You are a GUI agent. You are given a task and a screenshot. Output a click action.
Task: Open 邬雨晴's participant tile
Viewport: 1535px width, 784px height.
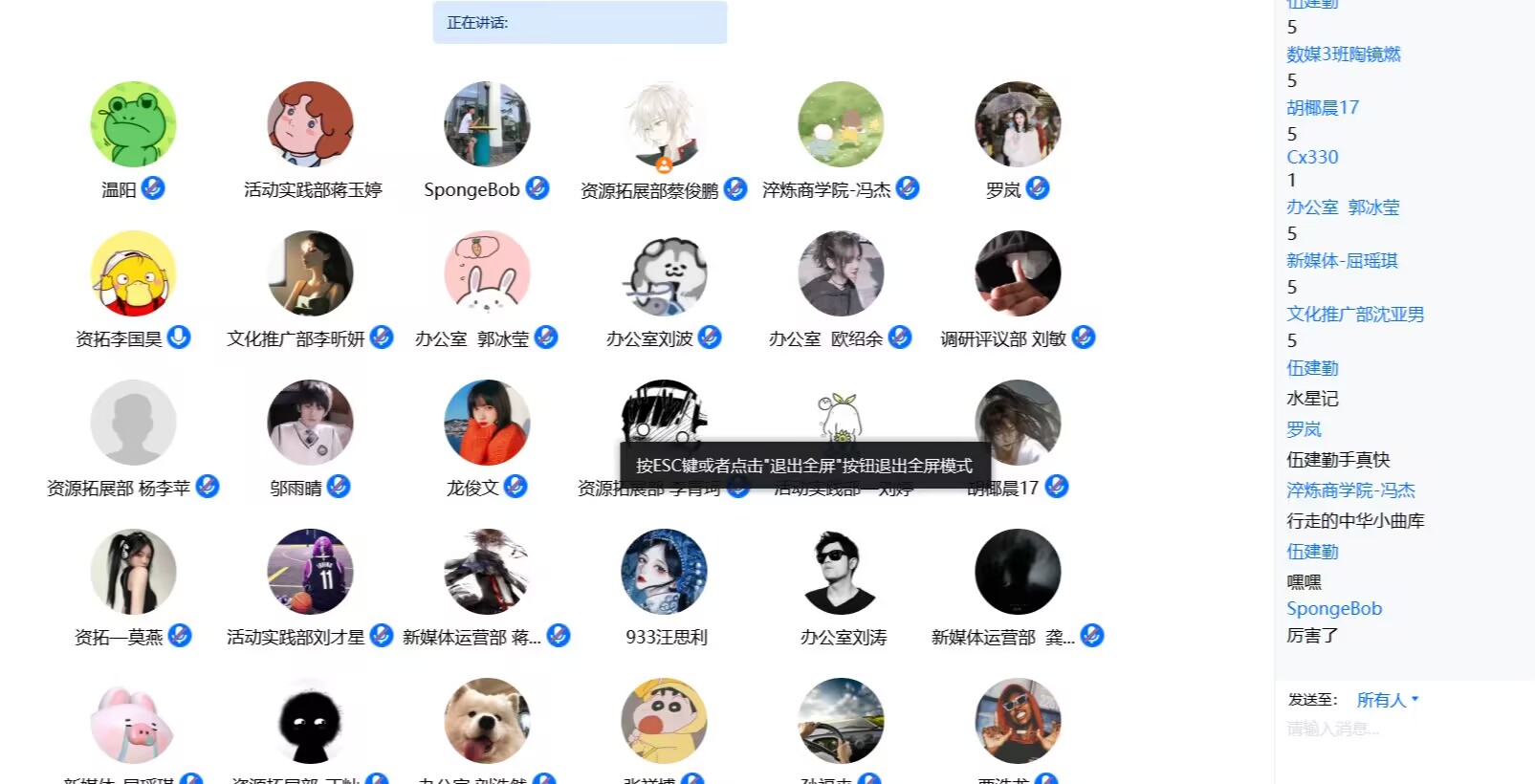(x=310, y=423)
